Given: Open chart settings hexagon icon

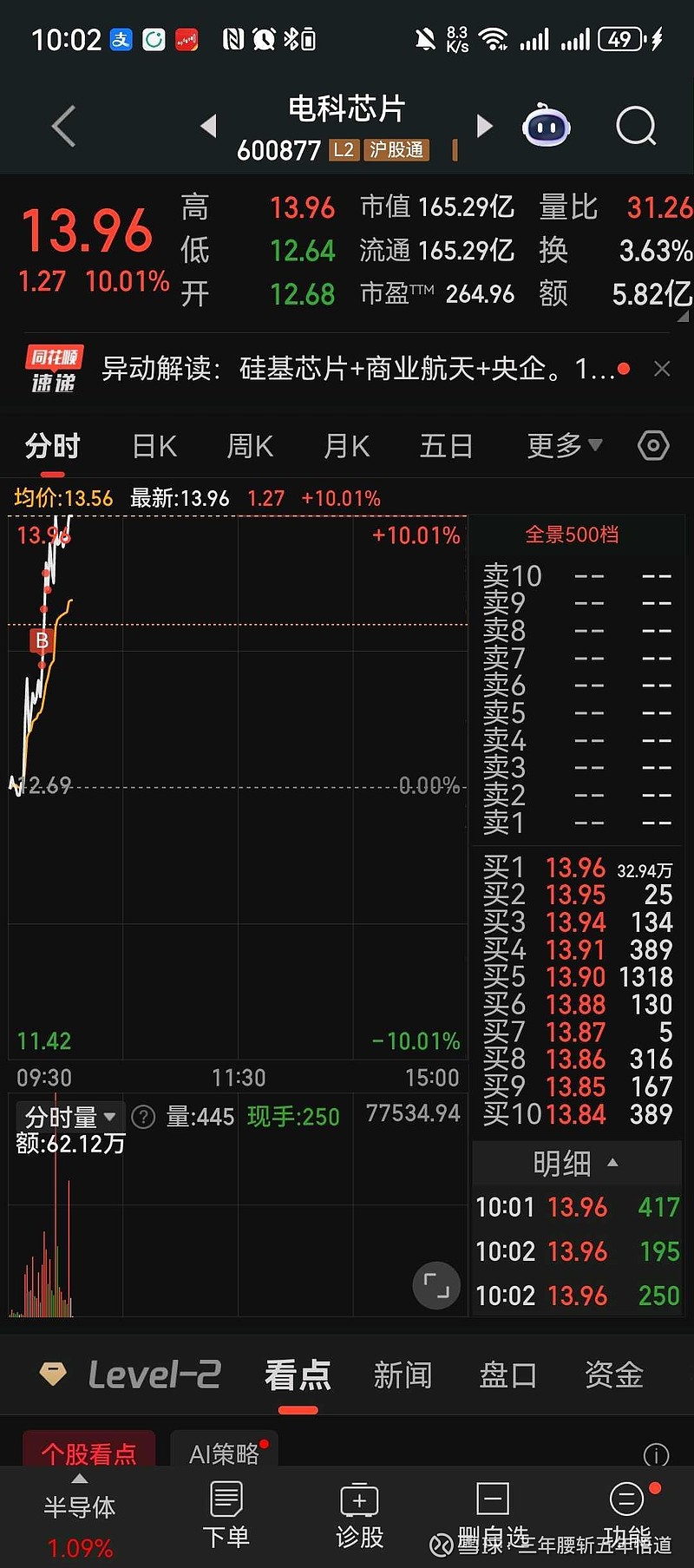Looking at the screenshot, I should [x=653, y=446].
